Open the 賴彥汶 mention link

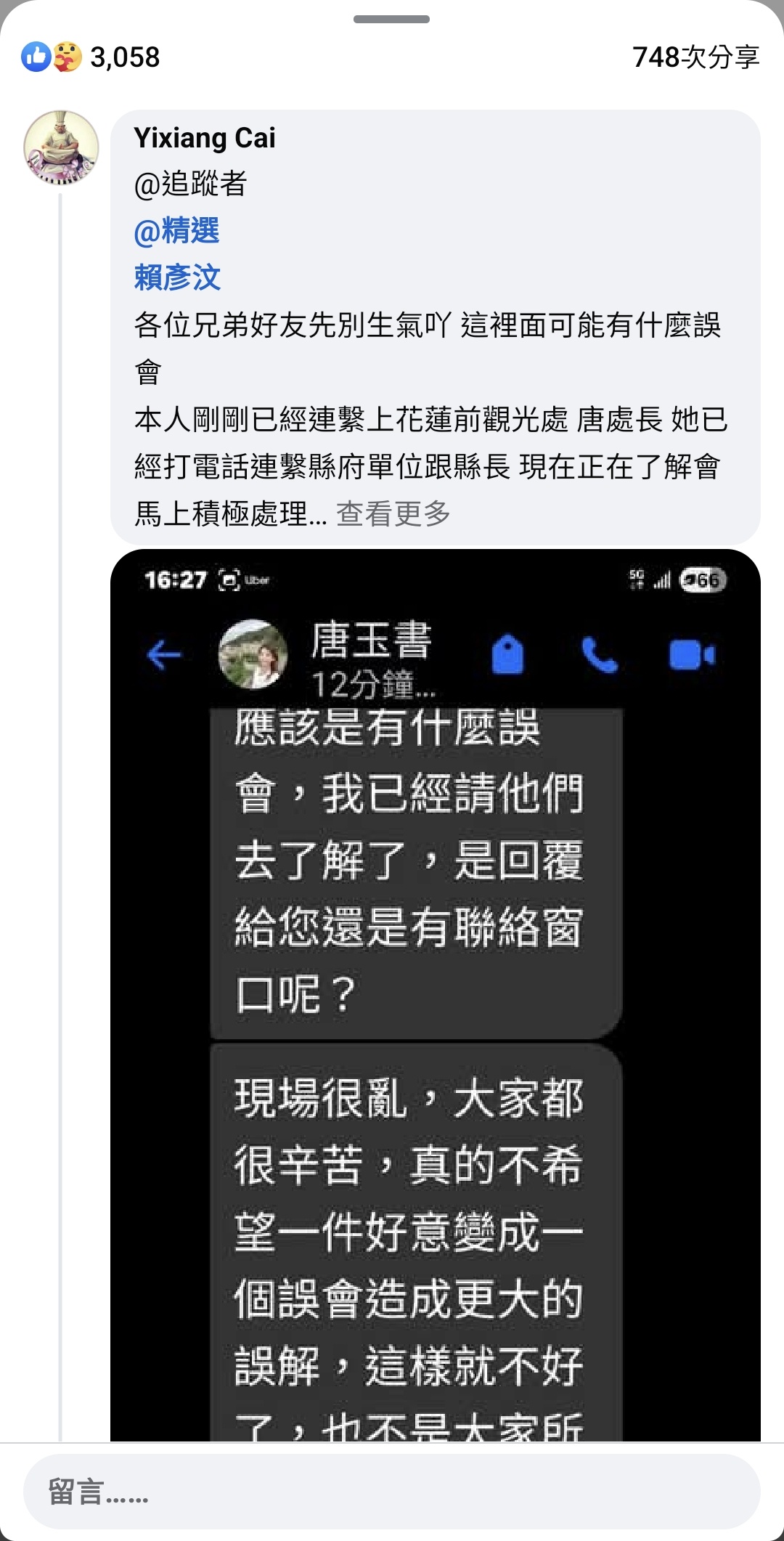(x=177, y=277)
